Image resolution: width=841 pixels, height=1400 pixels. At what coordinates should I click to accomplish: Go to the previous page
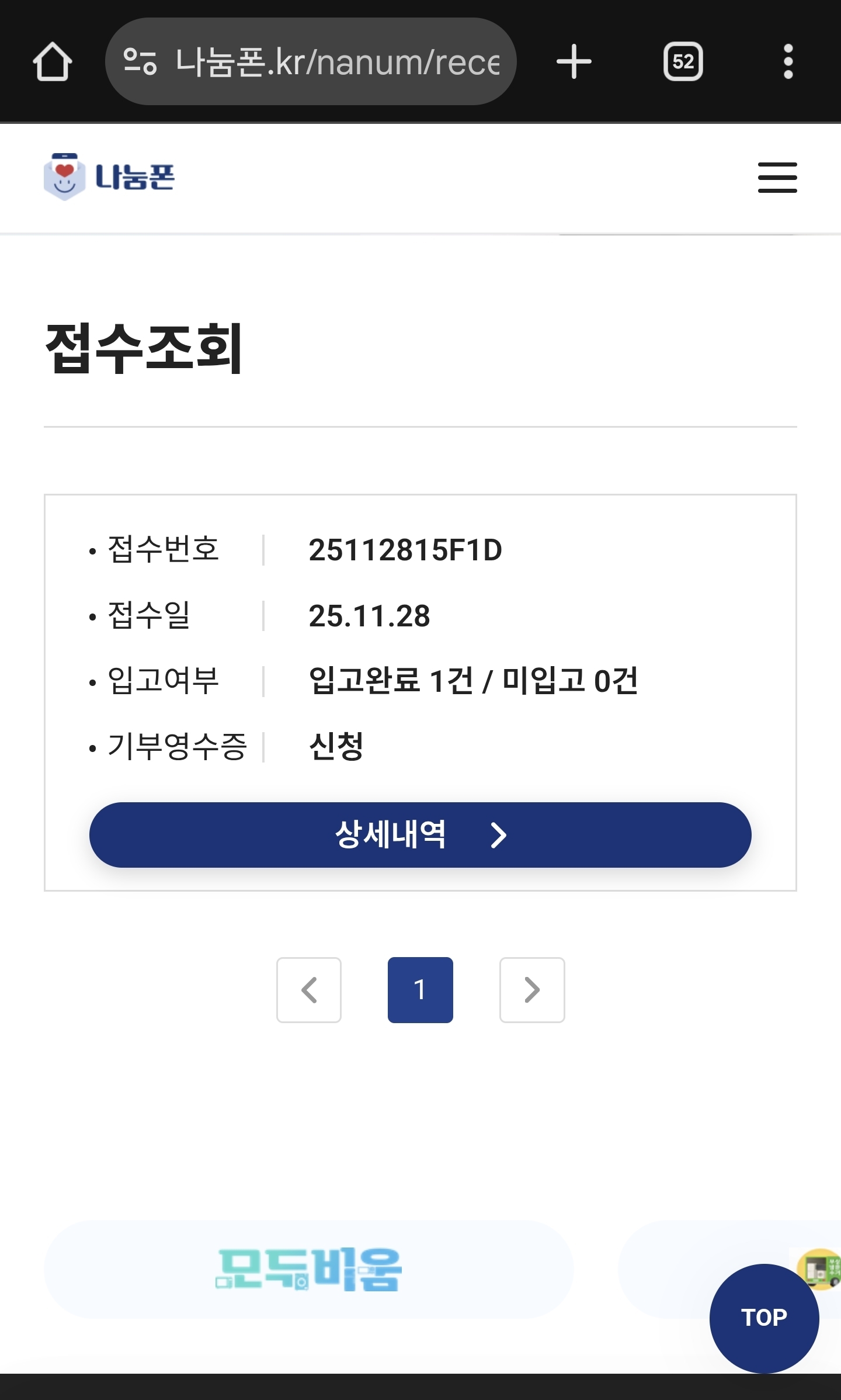click(x=309, y=990)
